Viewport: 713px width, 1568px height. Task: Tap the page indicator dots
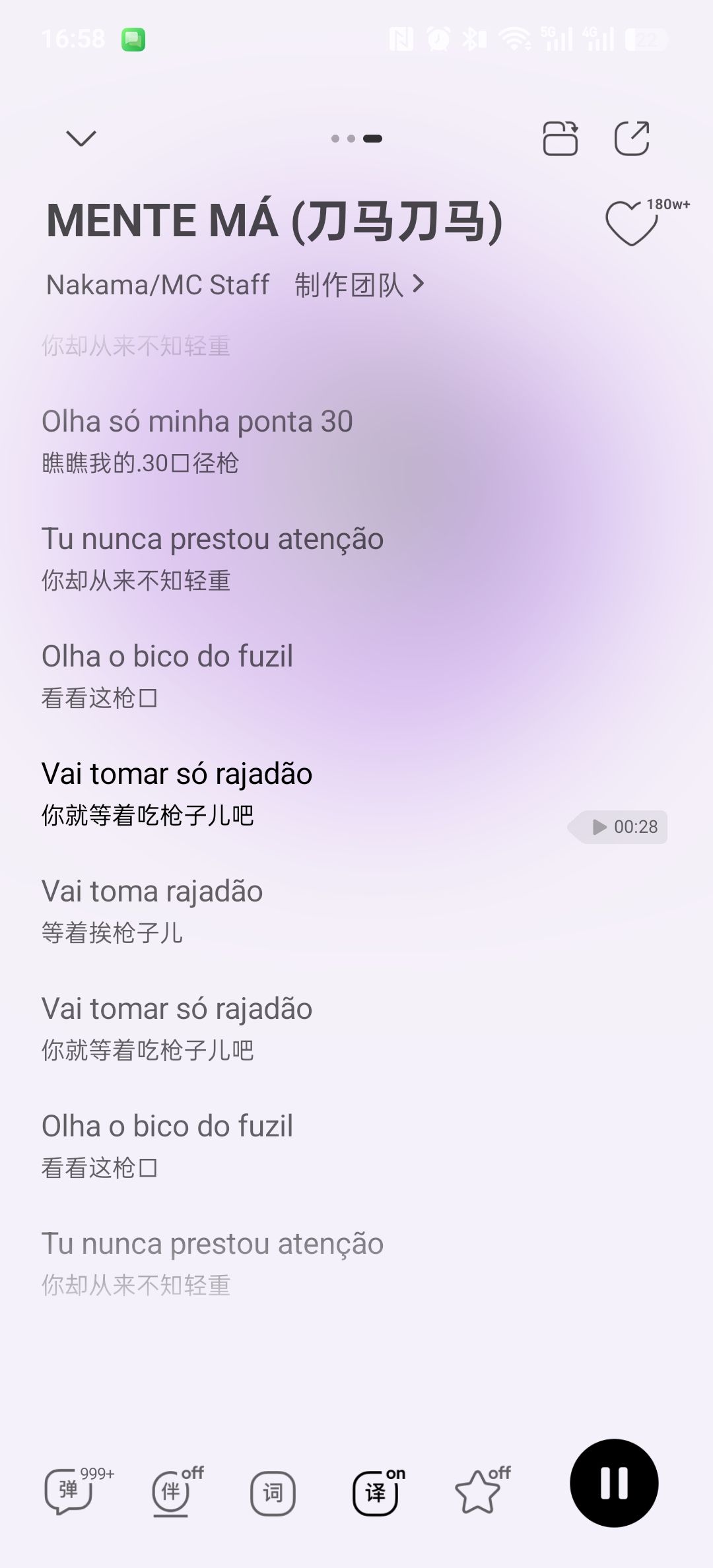(356, 139)
